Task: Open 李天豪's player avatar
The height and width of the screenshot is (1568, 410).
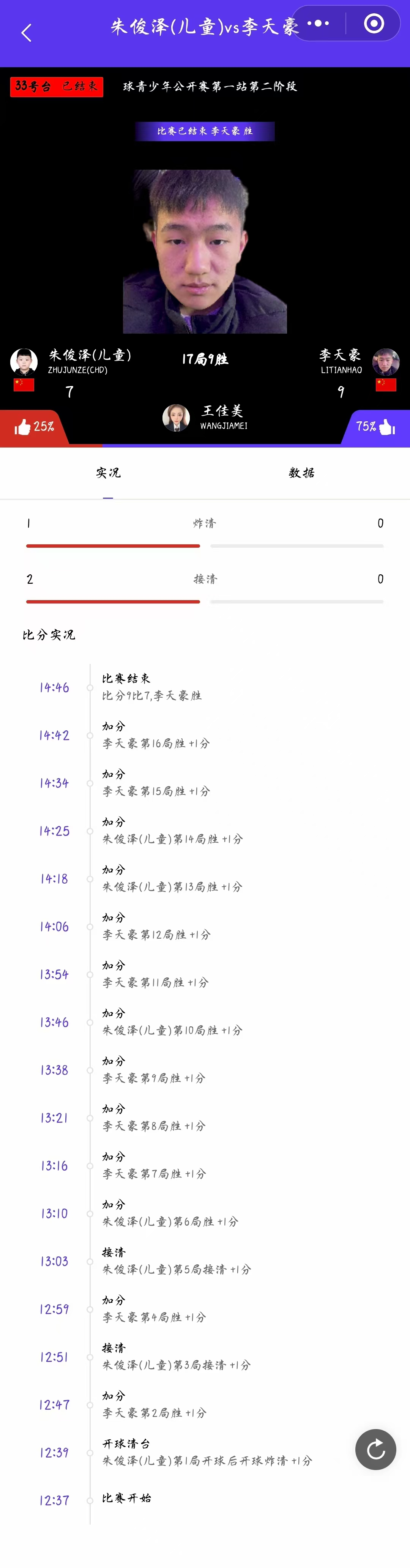Action: pyautogui.click(x=386, y=362)
